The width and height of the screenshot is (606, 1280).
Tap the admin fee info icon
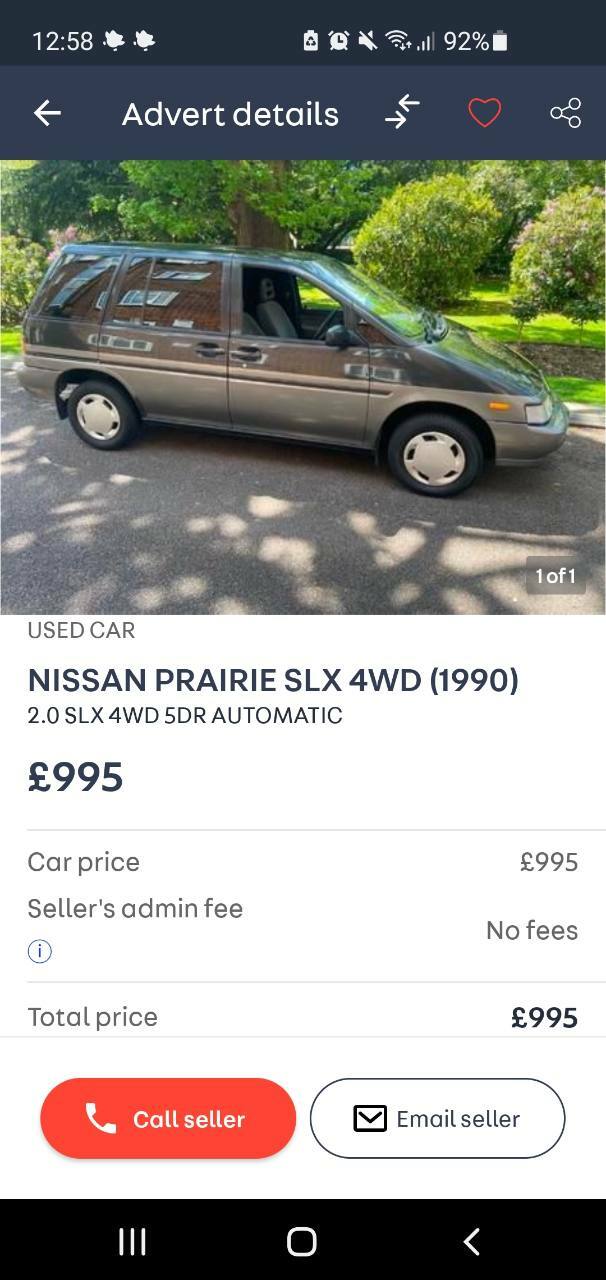pos(39,951)
